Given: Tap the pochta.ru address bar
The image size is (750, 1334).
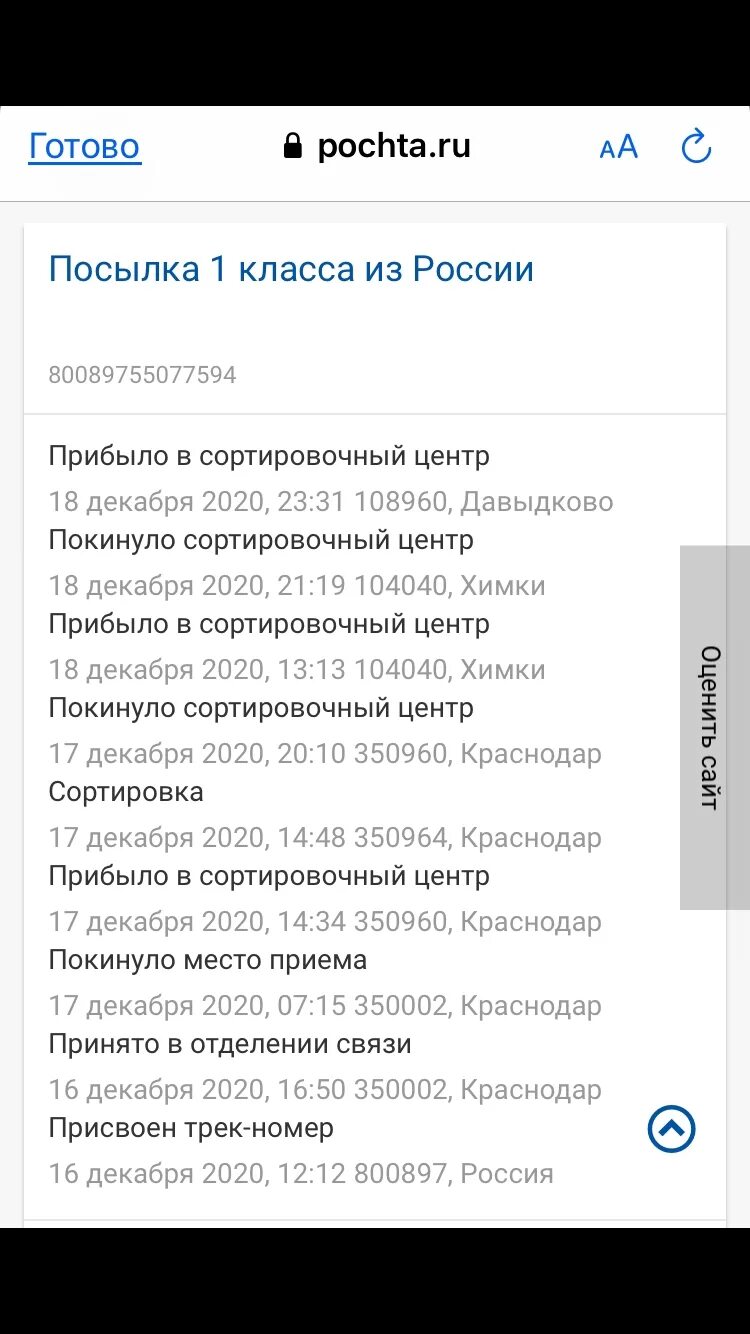Looking at the screenshot, I should click(377, 146).
